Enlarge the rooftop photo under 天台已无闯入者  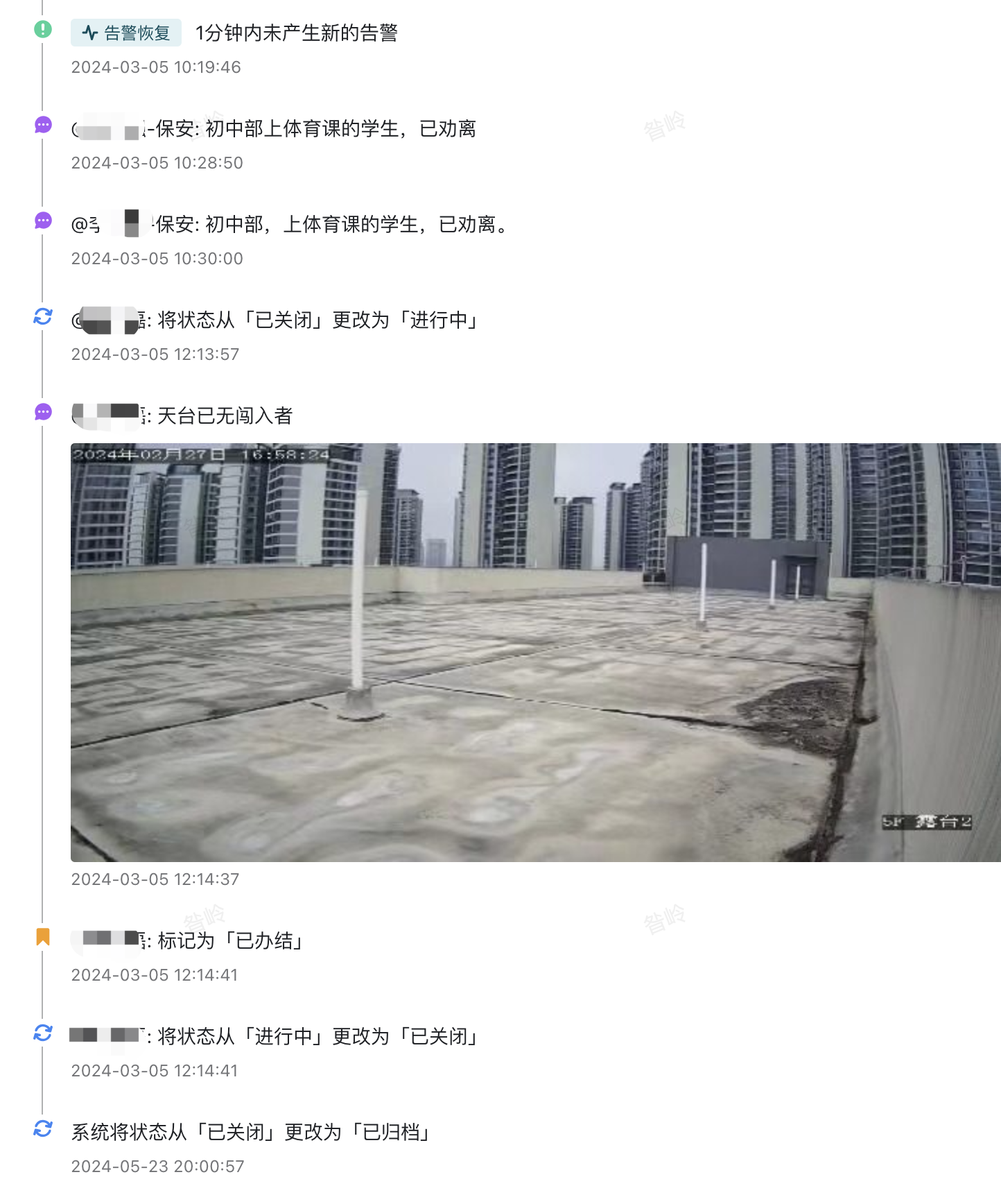[x=535, y=652]
